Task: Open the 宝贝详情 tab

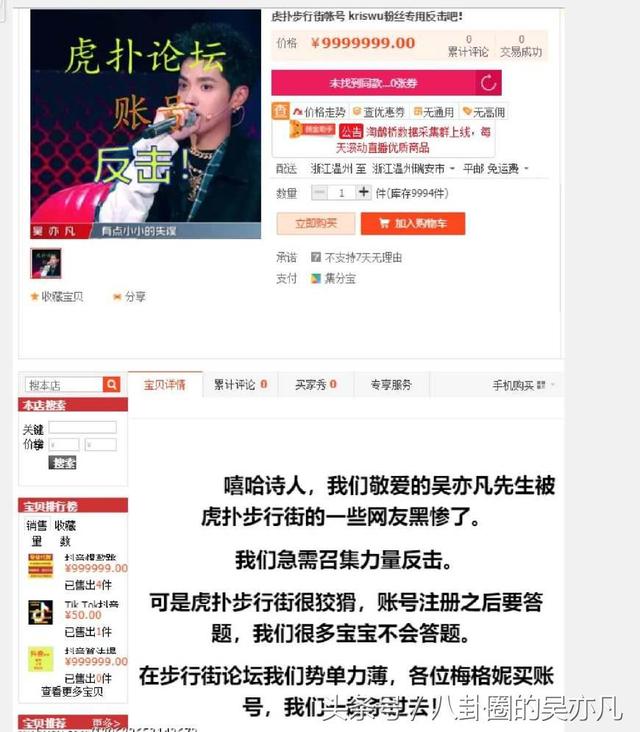Action: click(164, 384)
